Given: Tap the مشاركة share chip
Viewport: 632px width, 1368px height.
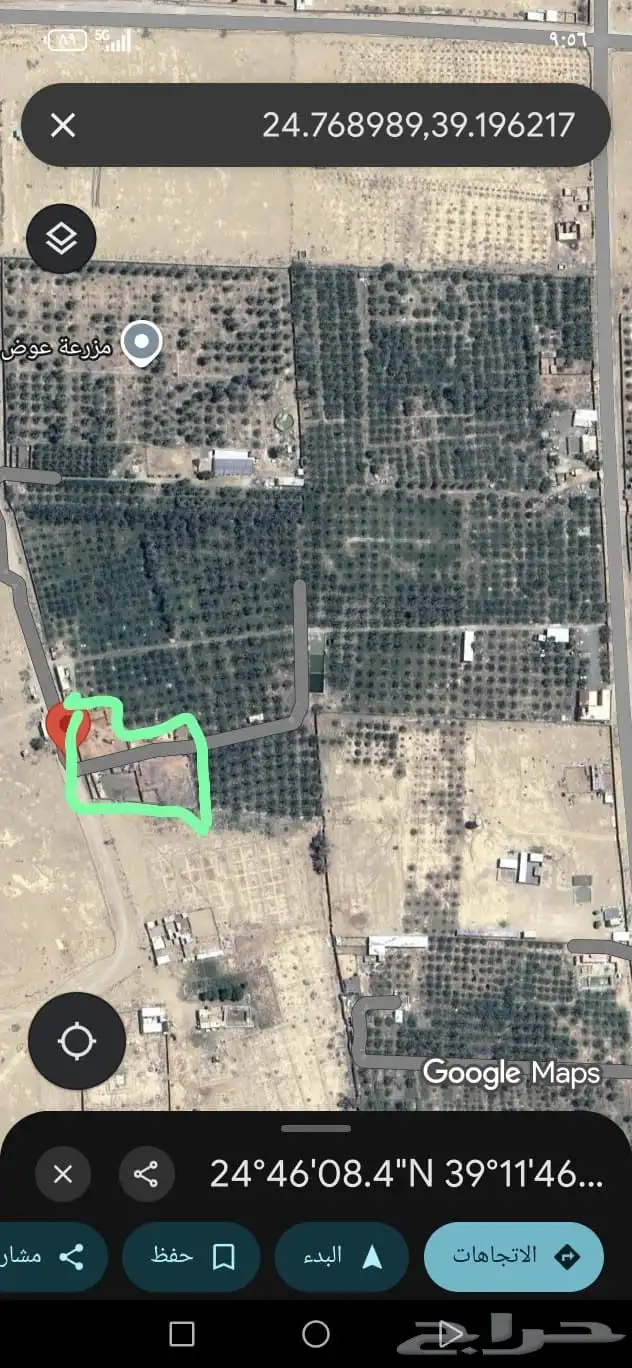Looking at the screenshot, I should click(50, 1256).
